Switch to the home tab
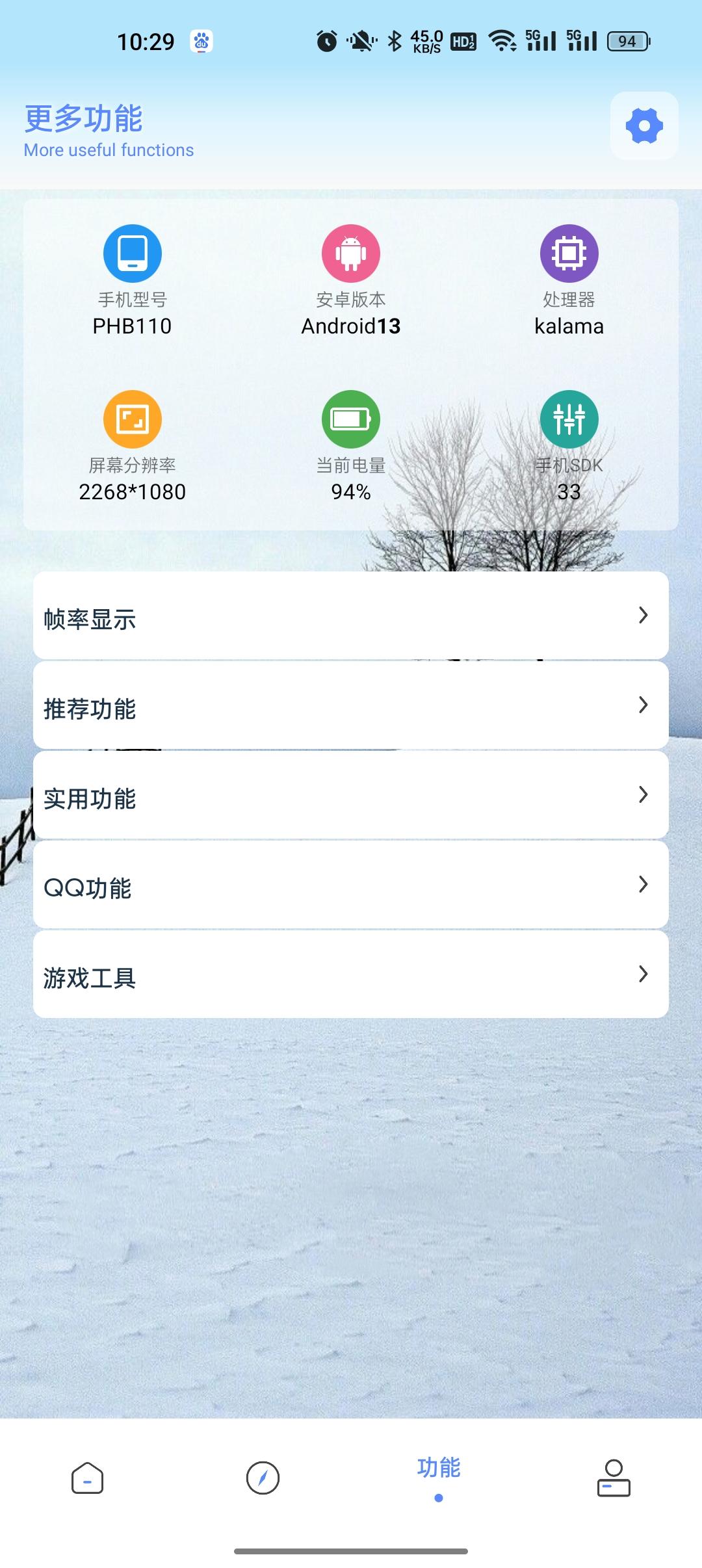The image size is (702, 1568). click(x=88, y=1477)
